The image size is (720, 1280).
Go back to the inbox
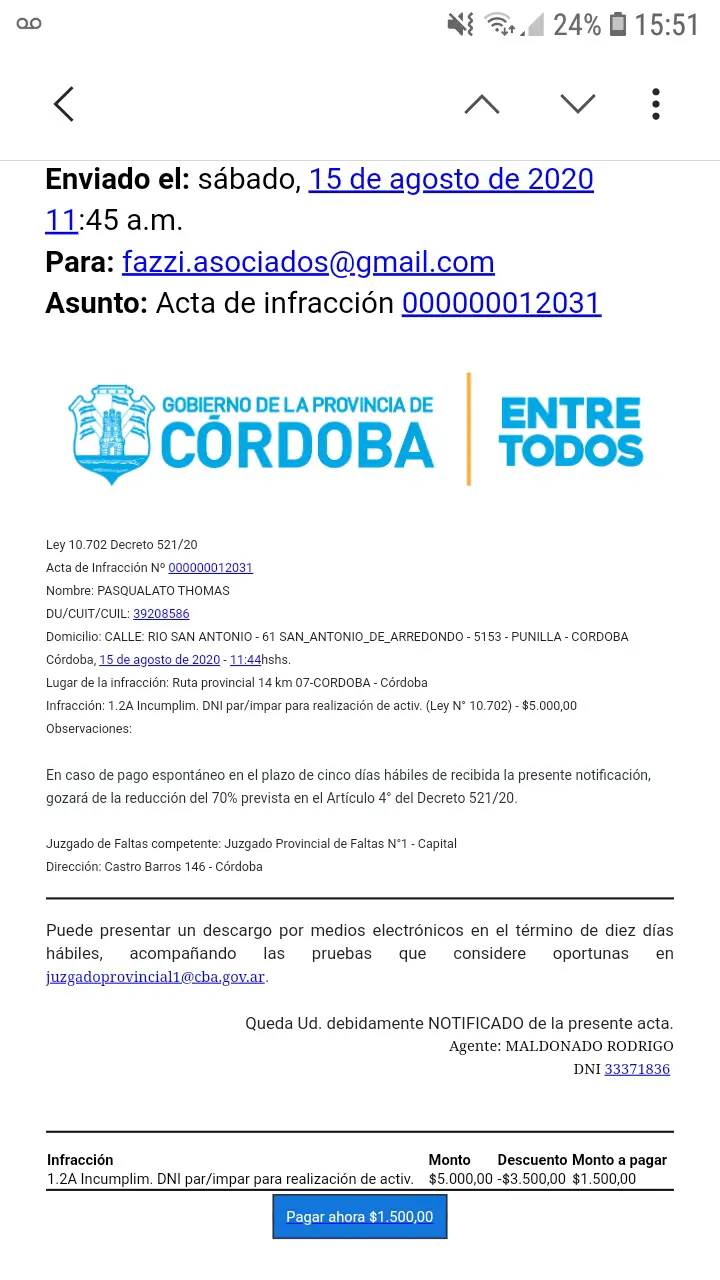pyautogui.click(x=64, y=104)
